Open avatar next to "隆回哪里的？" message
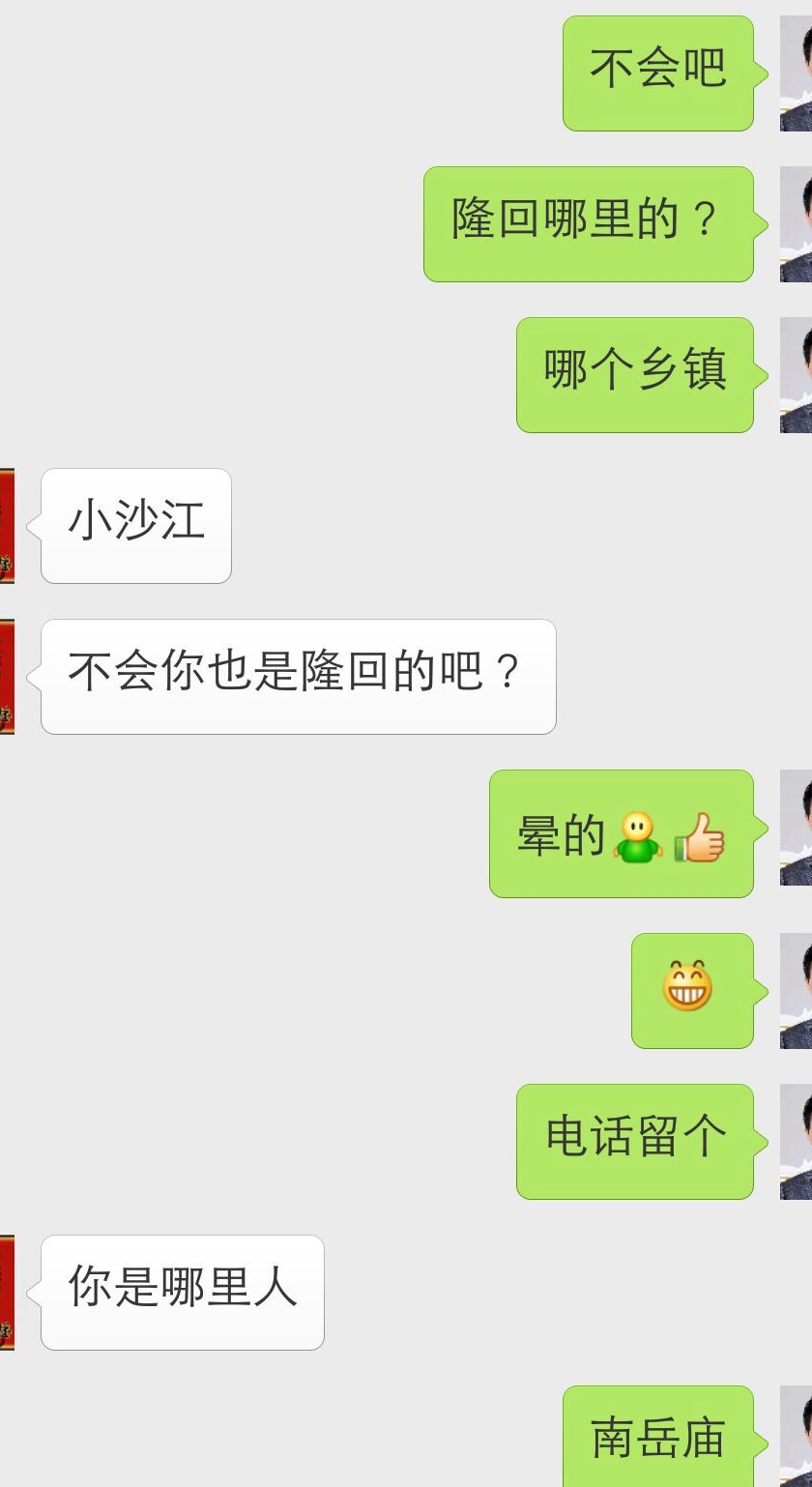Screen dimensions: 812x1487 [797, 224]
